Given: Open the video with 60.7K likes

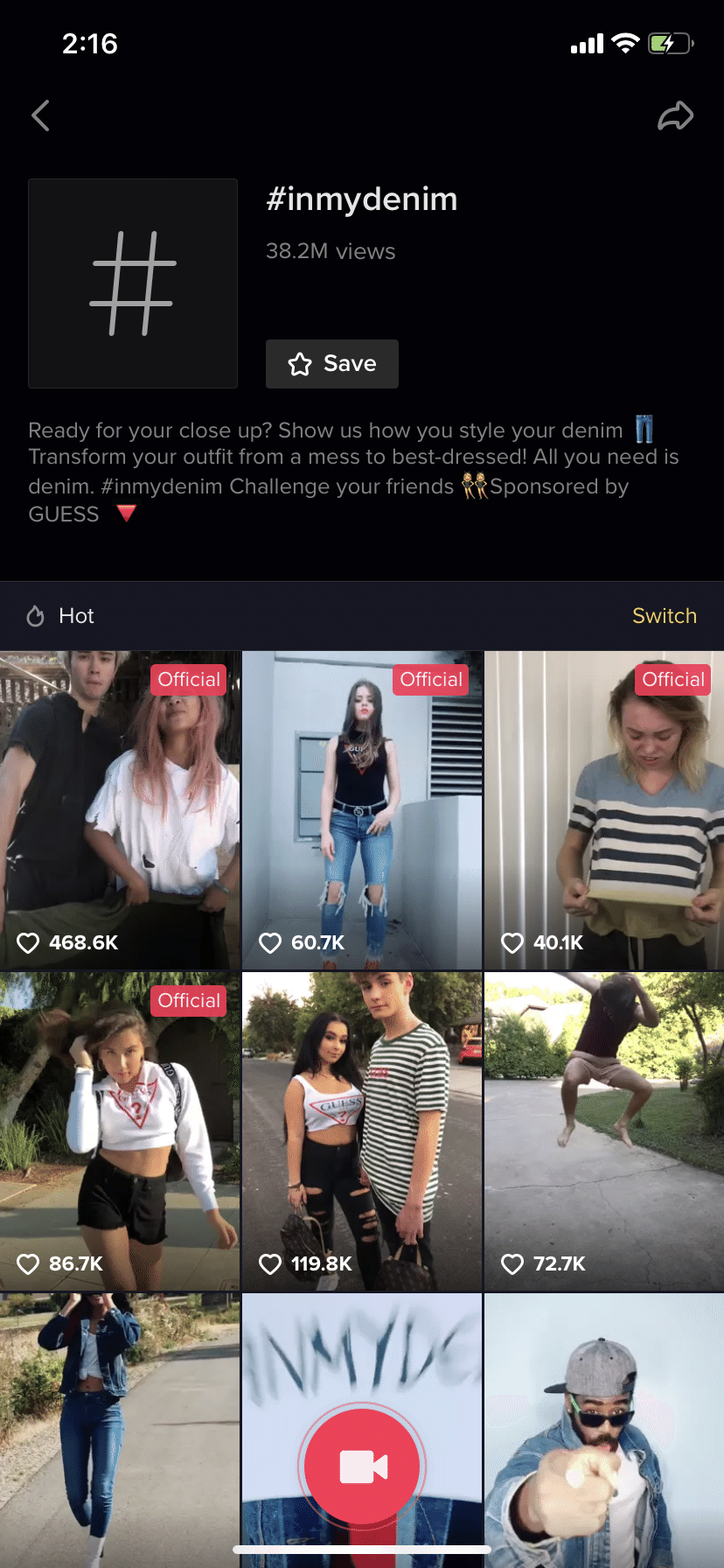Looking at the screenshot, I should tap(362, 809).
